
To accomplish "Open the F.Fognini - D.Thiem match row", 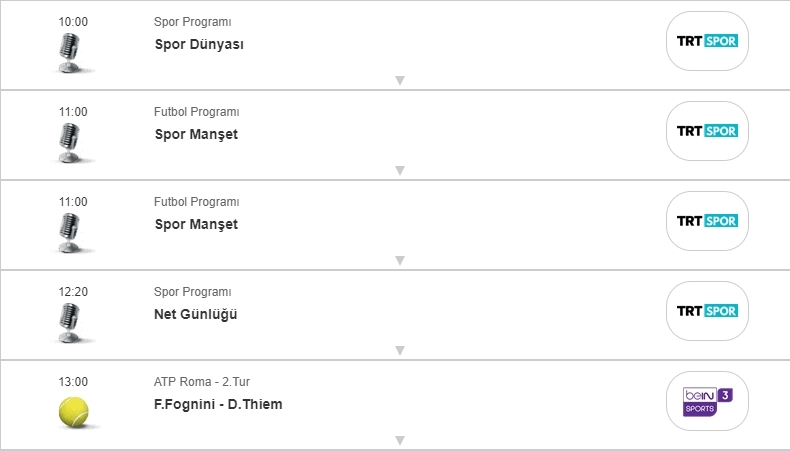I will [x=219, y=404].
